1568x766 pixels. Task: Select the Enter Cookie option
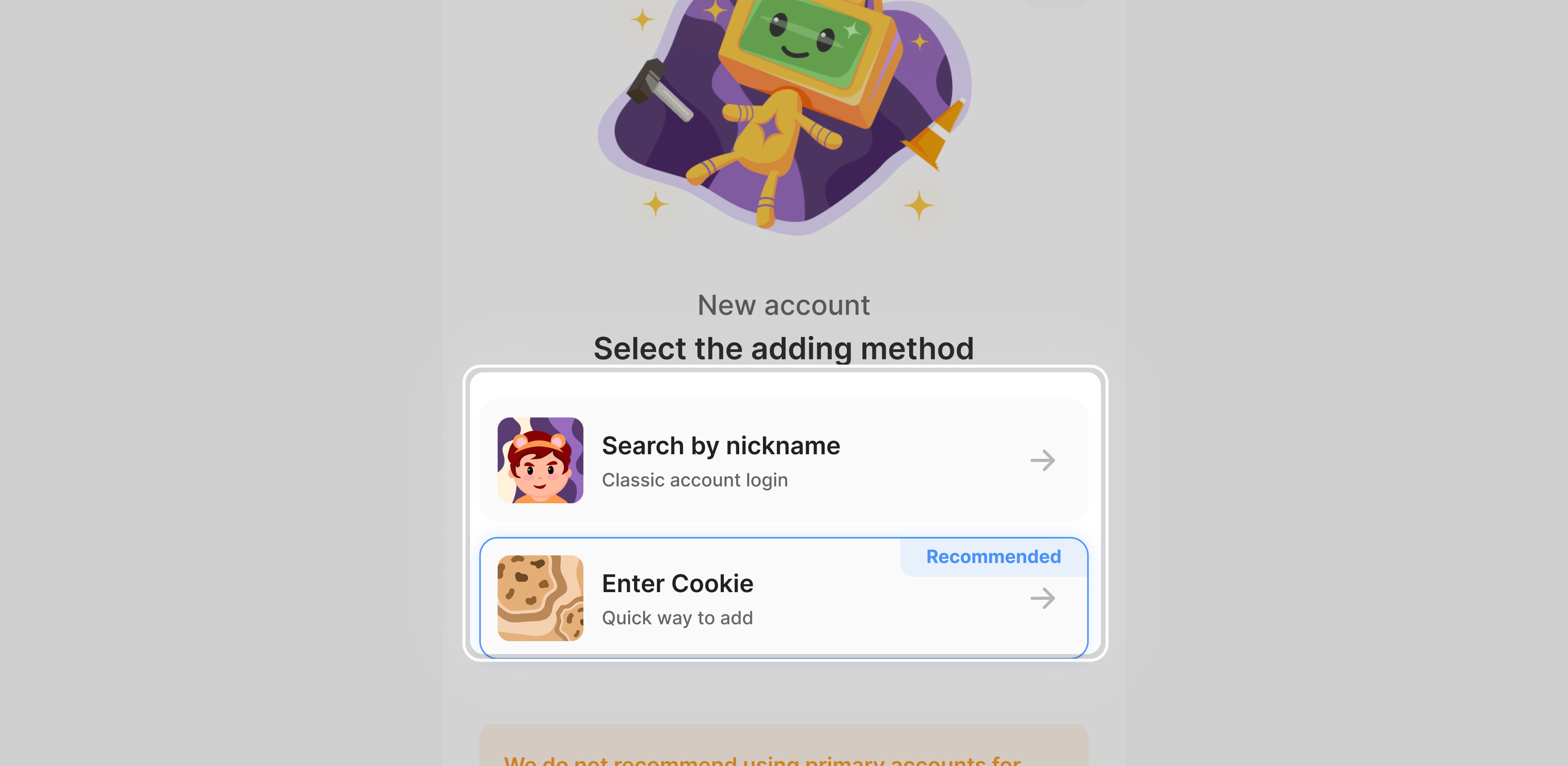[x=783, y=598]
